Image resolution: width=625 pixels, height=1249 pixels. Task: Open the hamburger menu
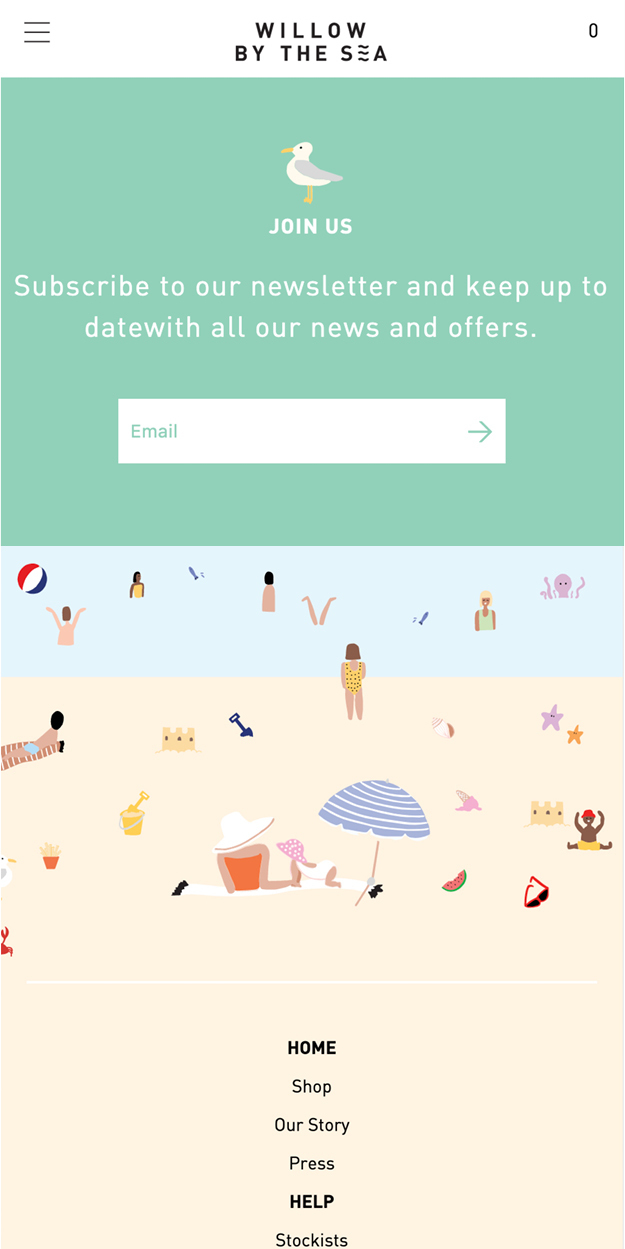point(37,33)
